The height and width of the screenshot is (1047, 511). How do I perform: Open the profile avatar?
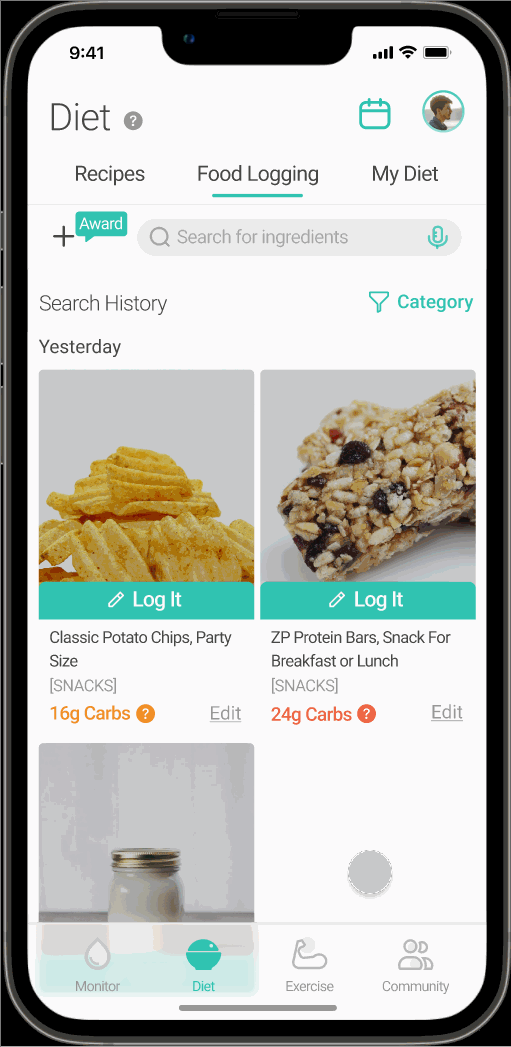coord(443,112)
